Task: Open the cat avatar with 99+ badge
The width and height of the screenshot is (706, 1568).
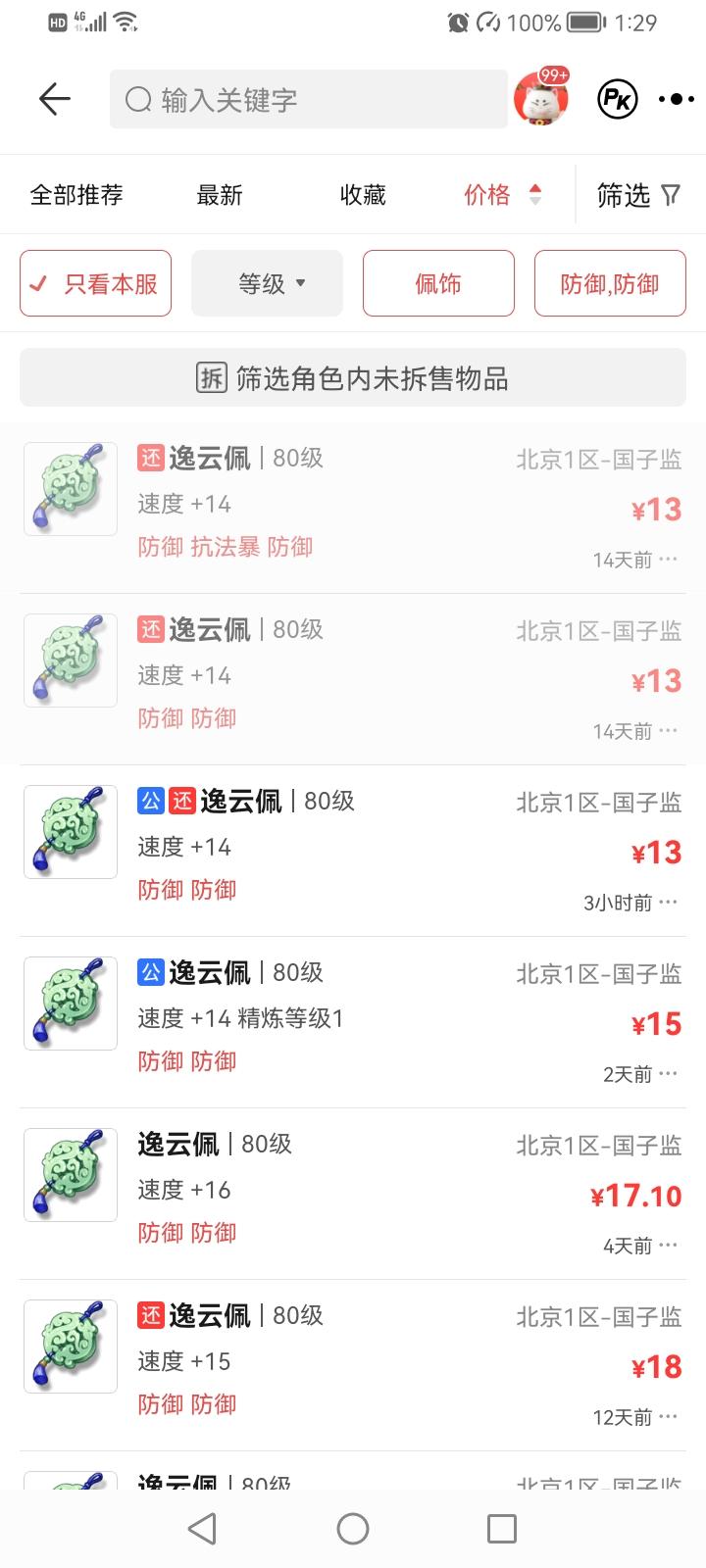Action: click(x=541, y=98)
